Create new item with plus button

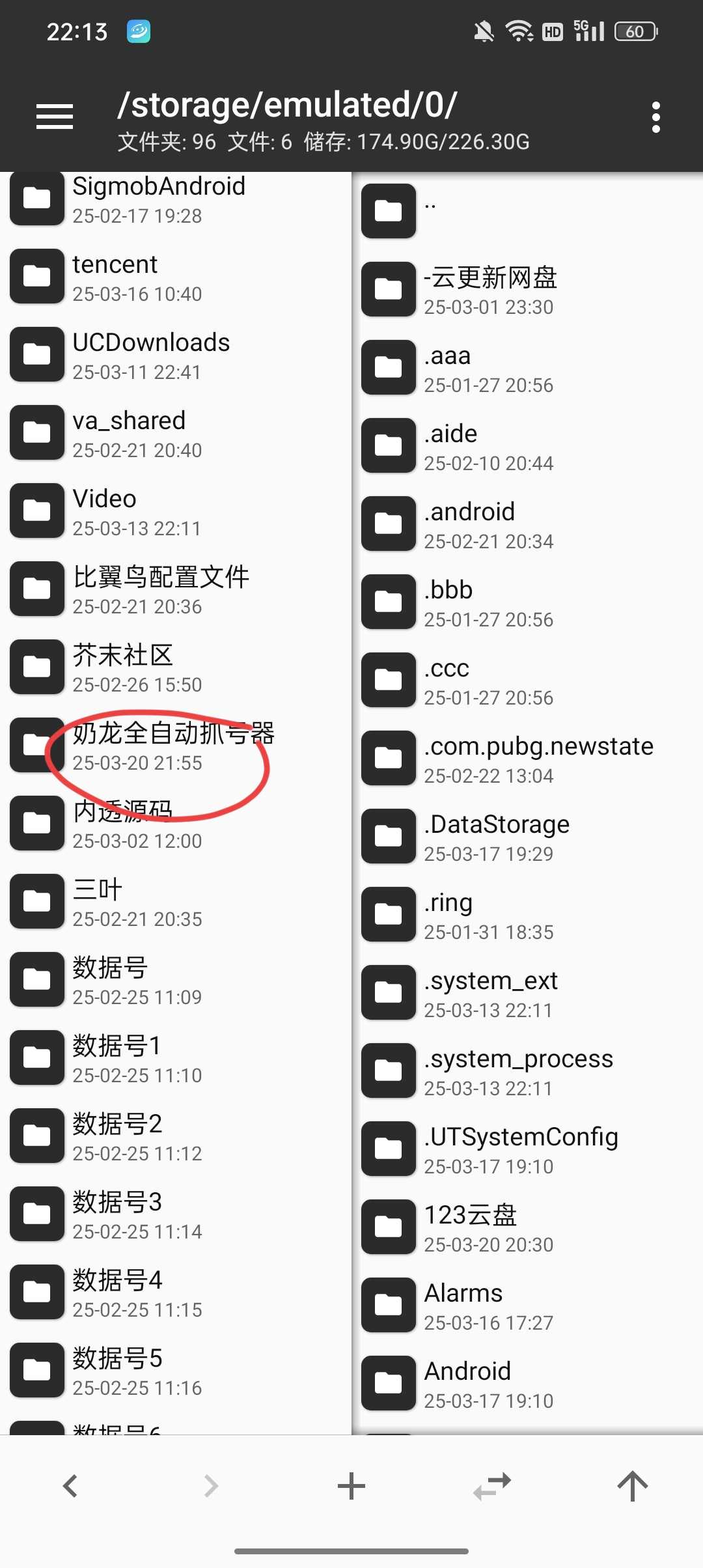click(x=351, y=1486)
